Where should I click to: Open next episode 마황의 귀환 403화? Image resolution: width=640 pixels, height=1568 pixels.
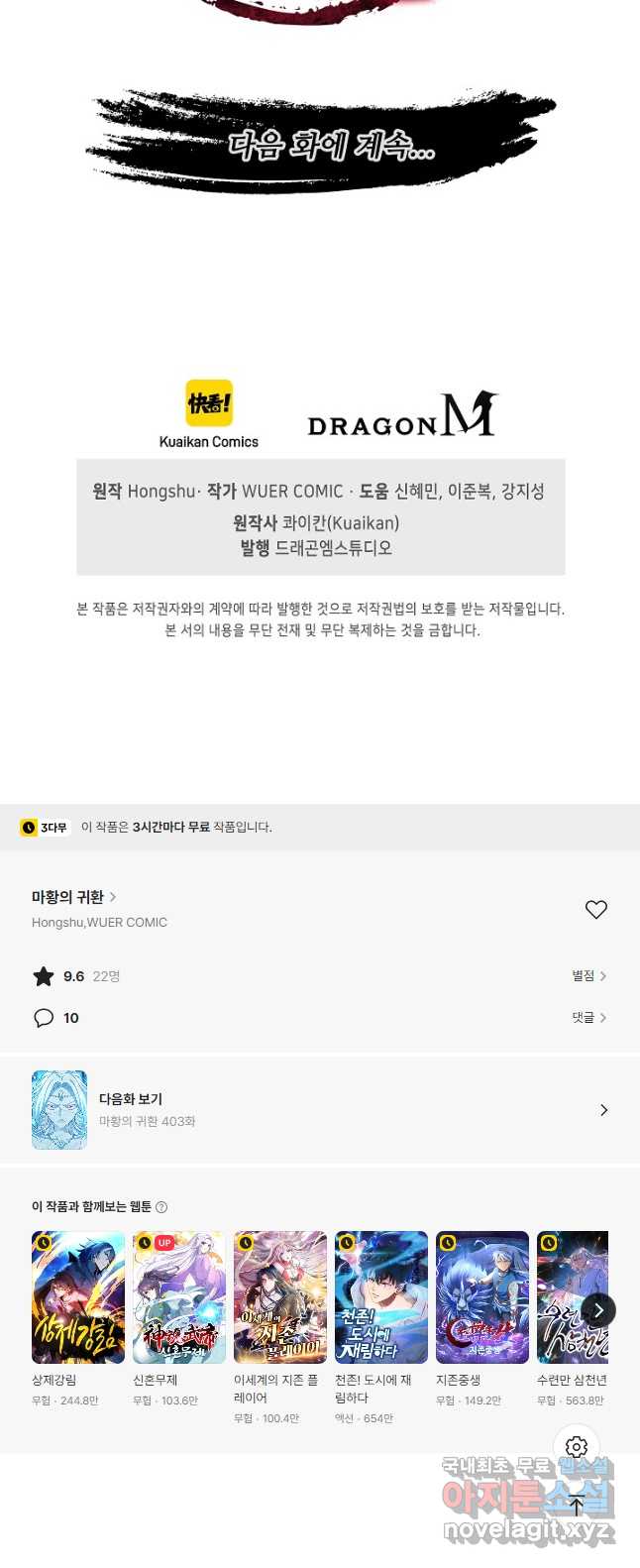pyautogui.click(x=319, y=1110)
